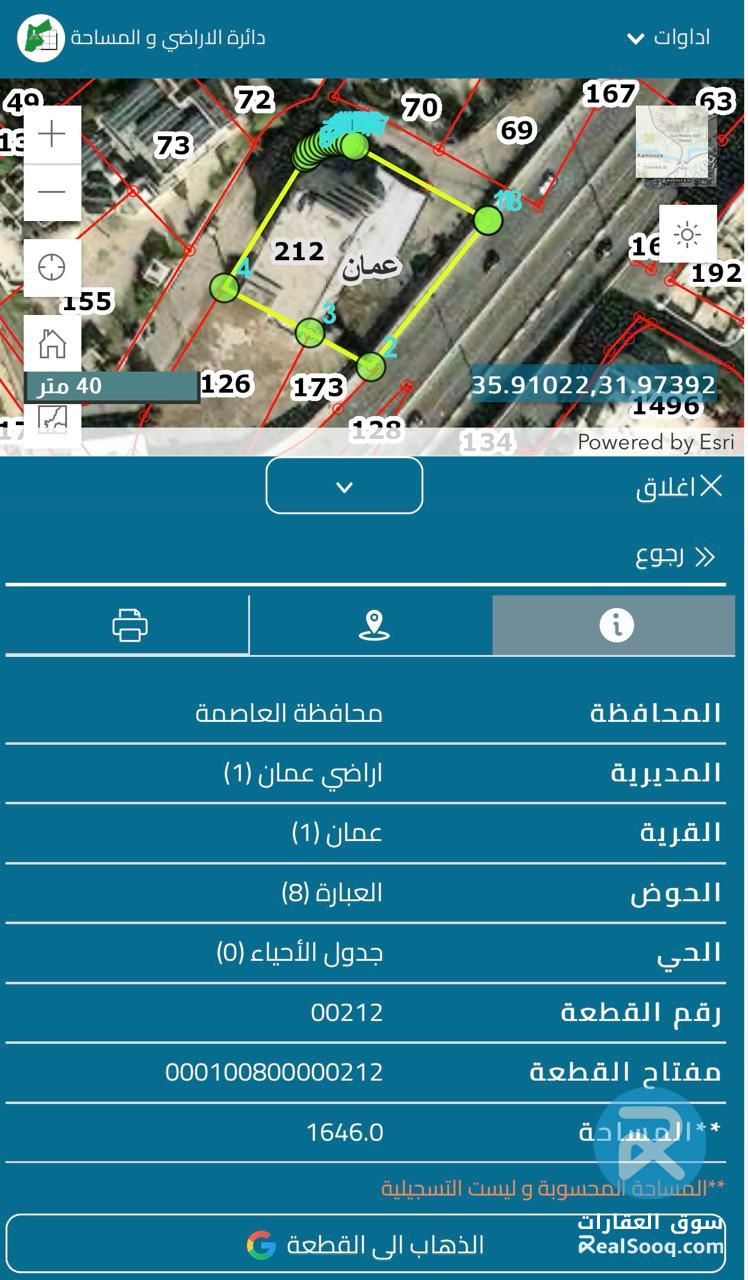Zoom in on the map
Viewport: 748px width, 1280px height.
tap(52, 135)
